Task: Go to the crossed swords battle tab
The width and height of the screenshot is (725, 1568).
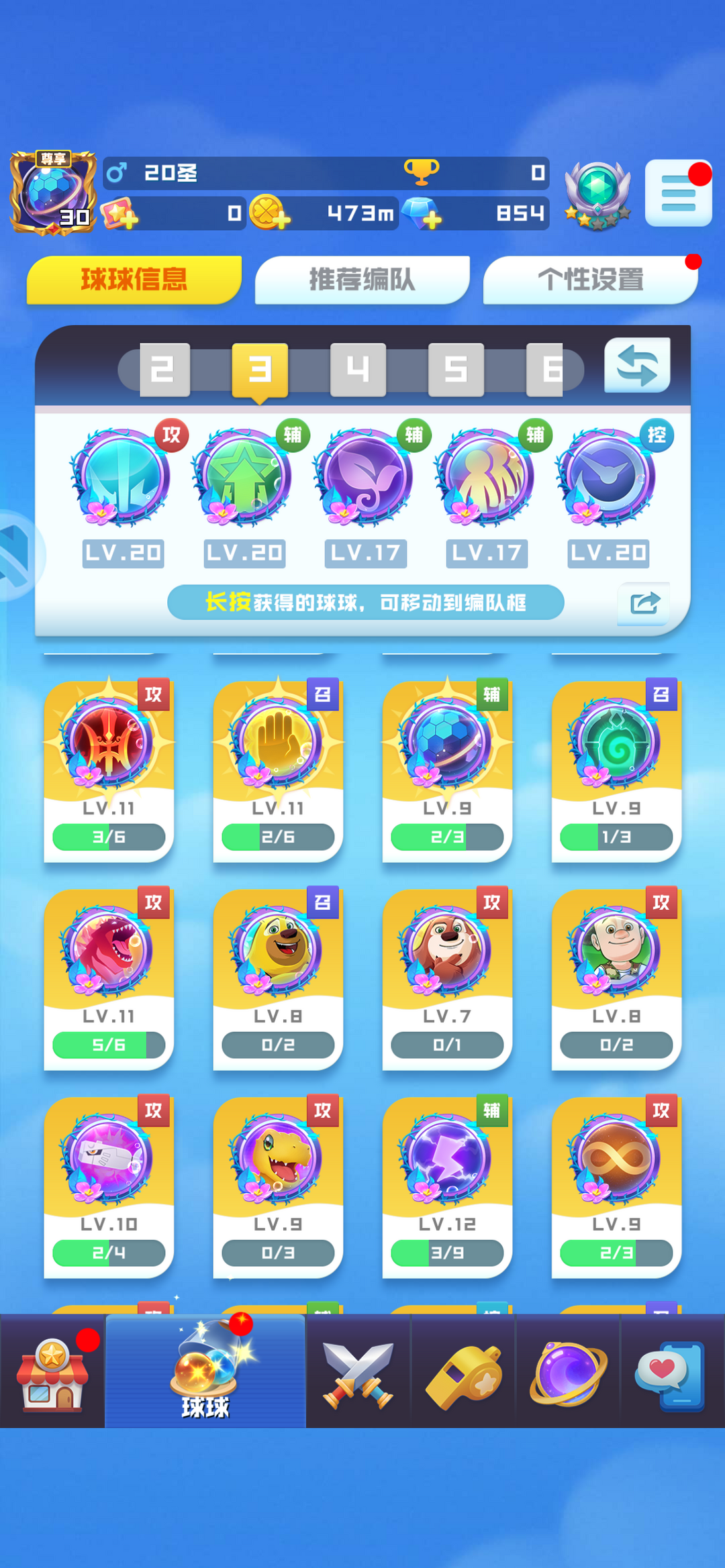Action: tap(358, 1373)
